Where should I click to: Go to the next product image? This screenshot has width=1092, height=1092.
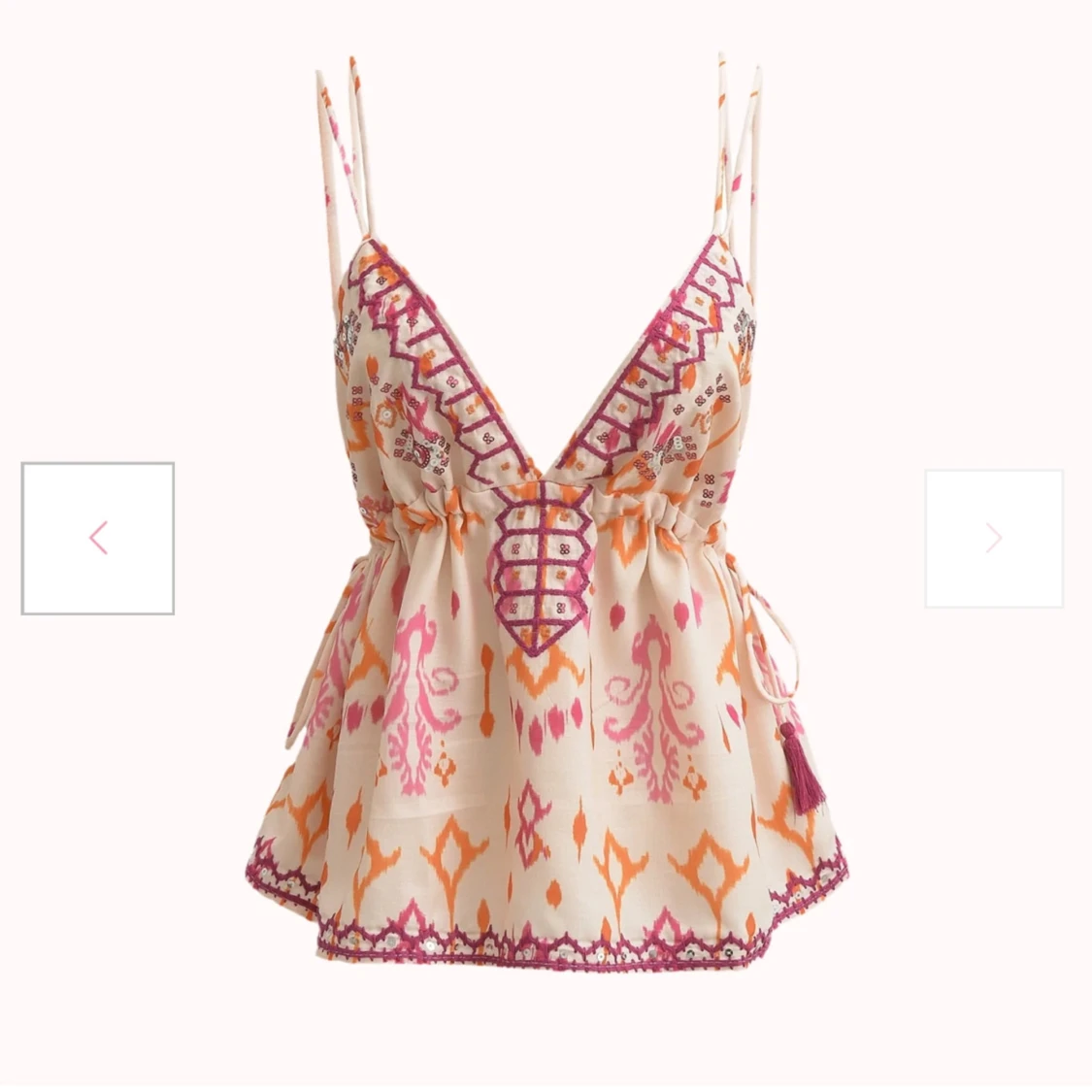pos(993,539)
